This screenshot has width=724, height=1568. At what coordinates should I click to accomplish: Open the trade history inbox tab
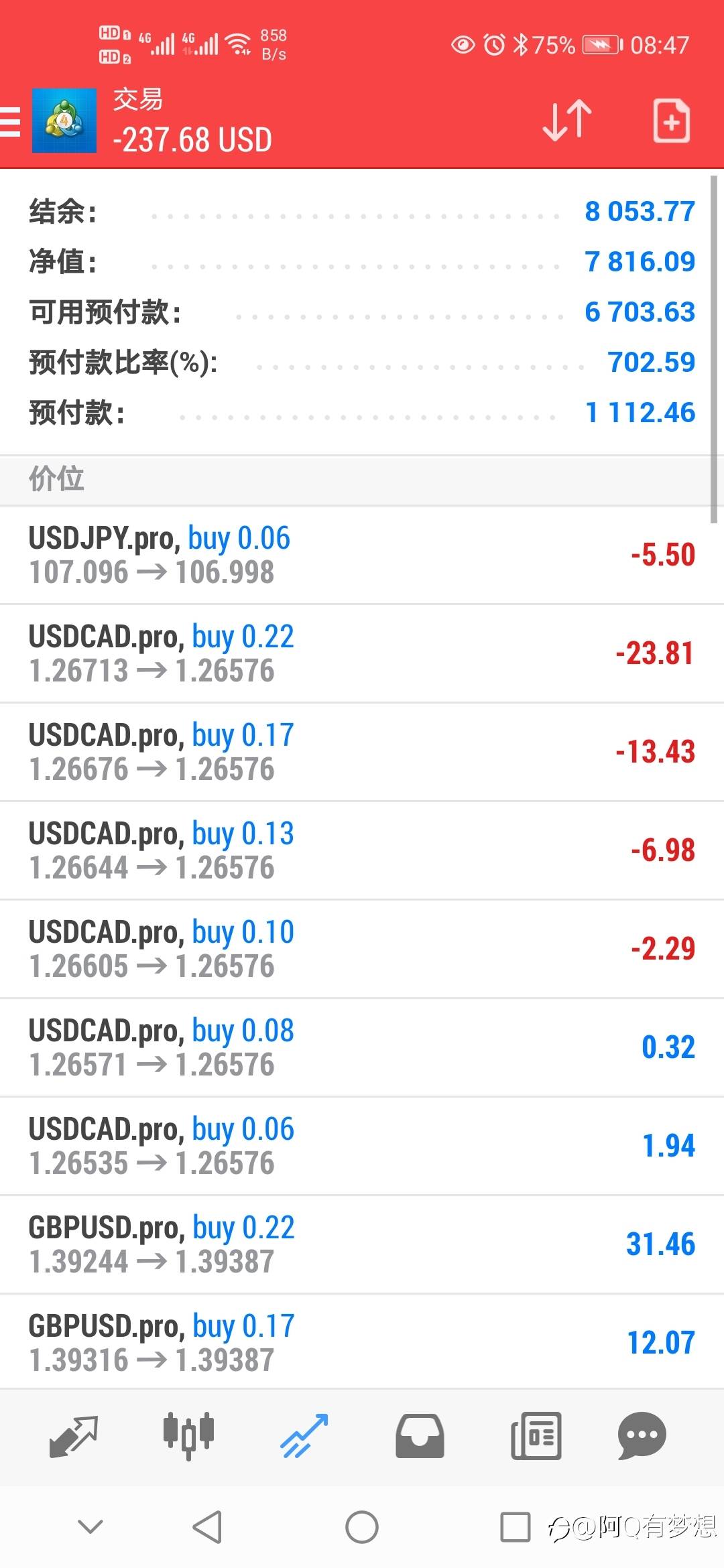(x=420, y=1435)
